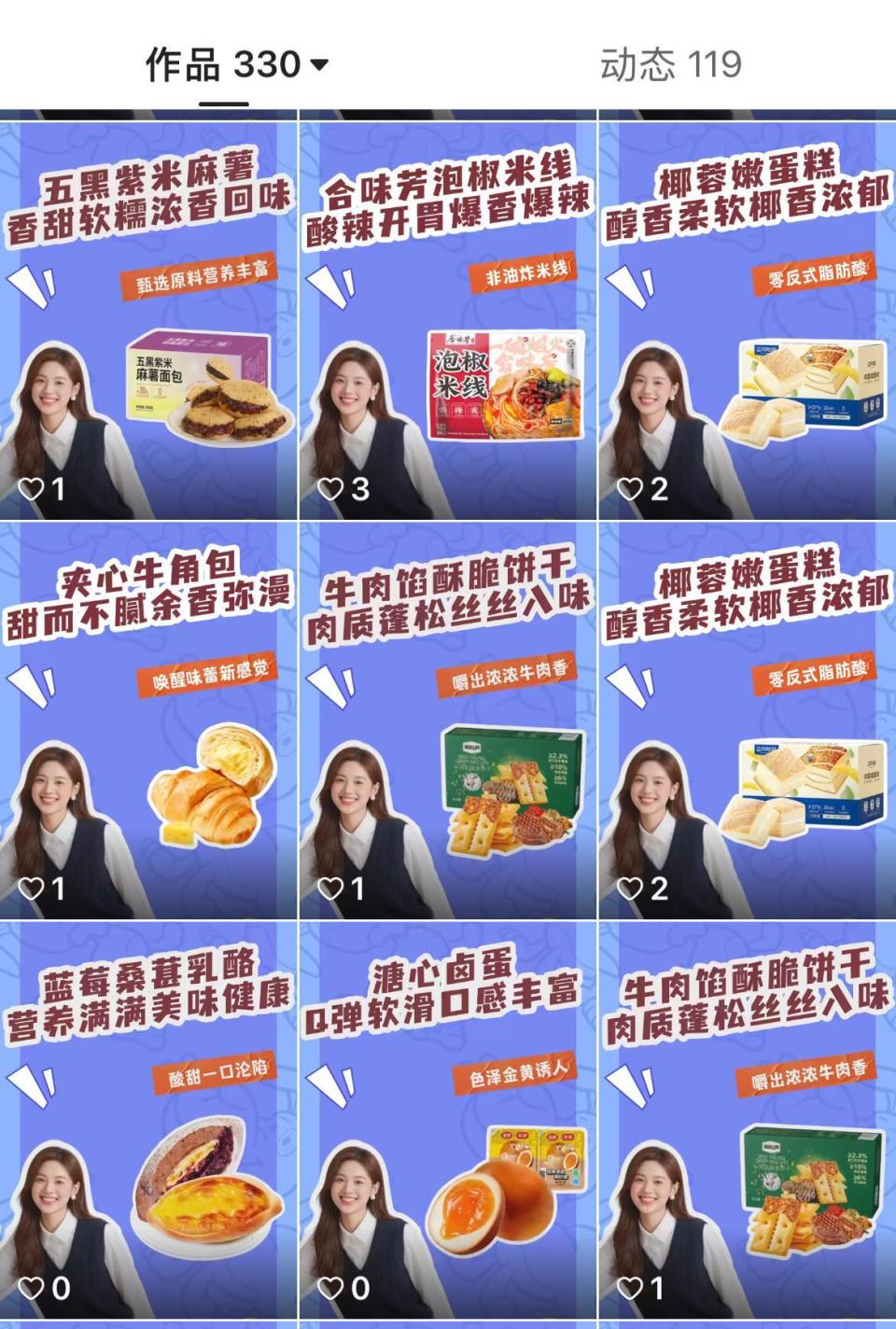Click the heart icon on the top-right 椰蓉嫩蛋糕 post
896x1329 pixels.
[630, 486]
